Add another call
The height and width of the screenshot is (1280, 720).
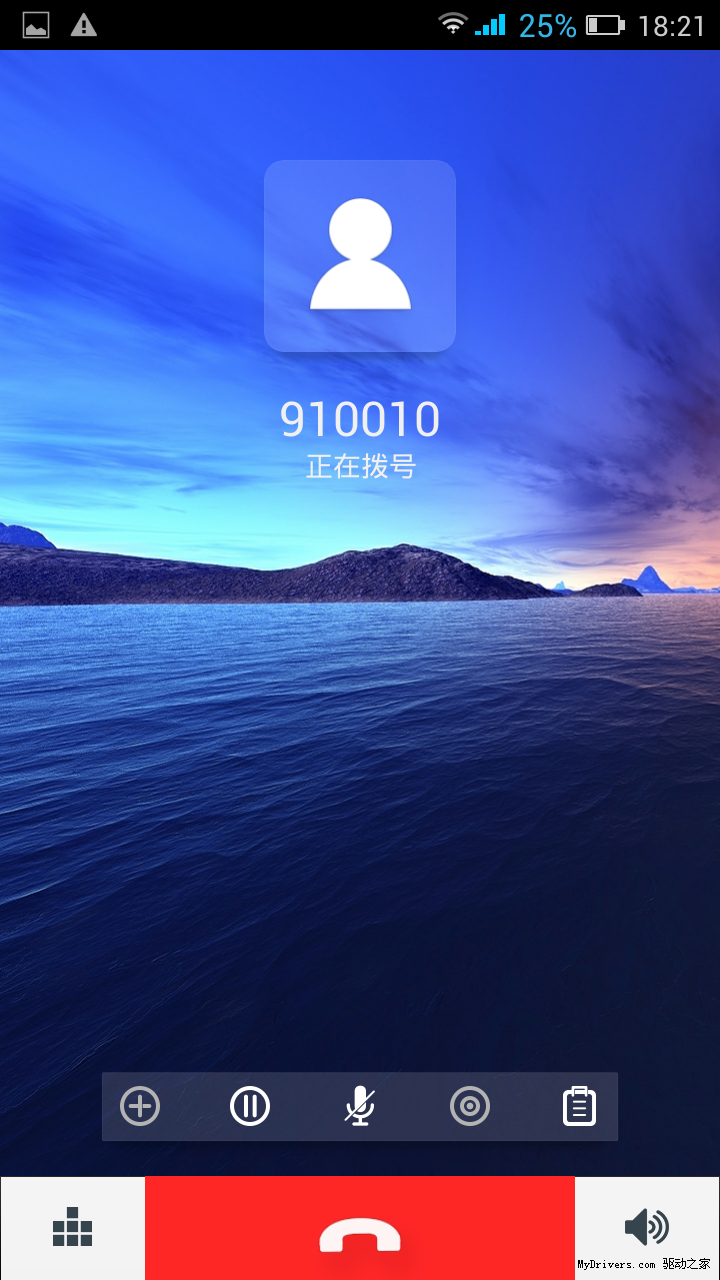tap(140, 1107)
